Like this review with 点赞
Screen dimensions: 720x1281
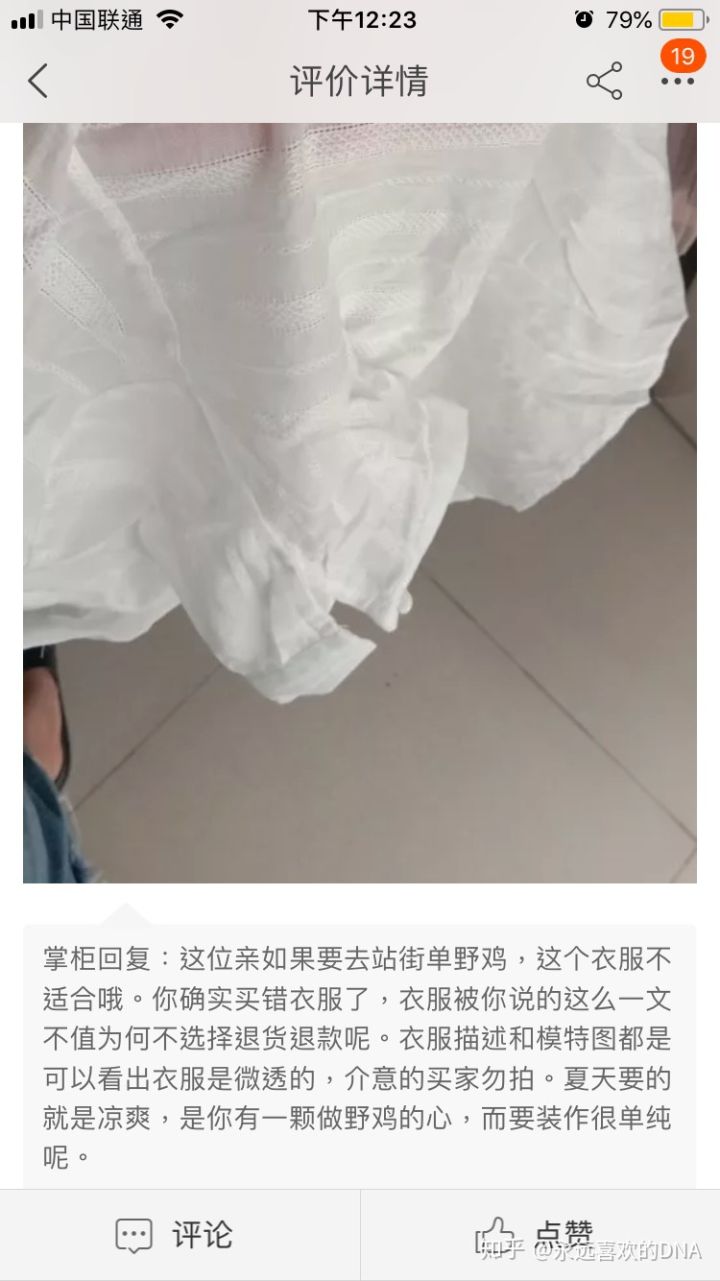pyautogui.click(x=537, y=1235)
